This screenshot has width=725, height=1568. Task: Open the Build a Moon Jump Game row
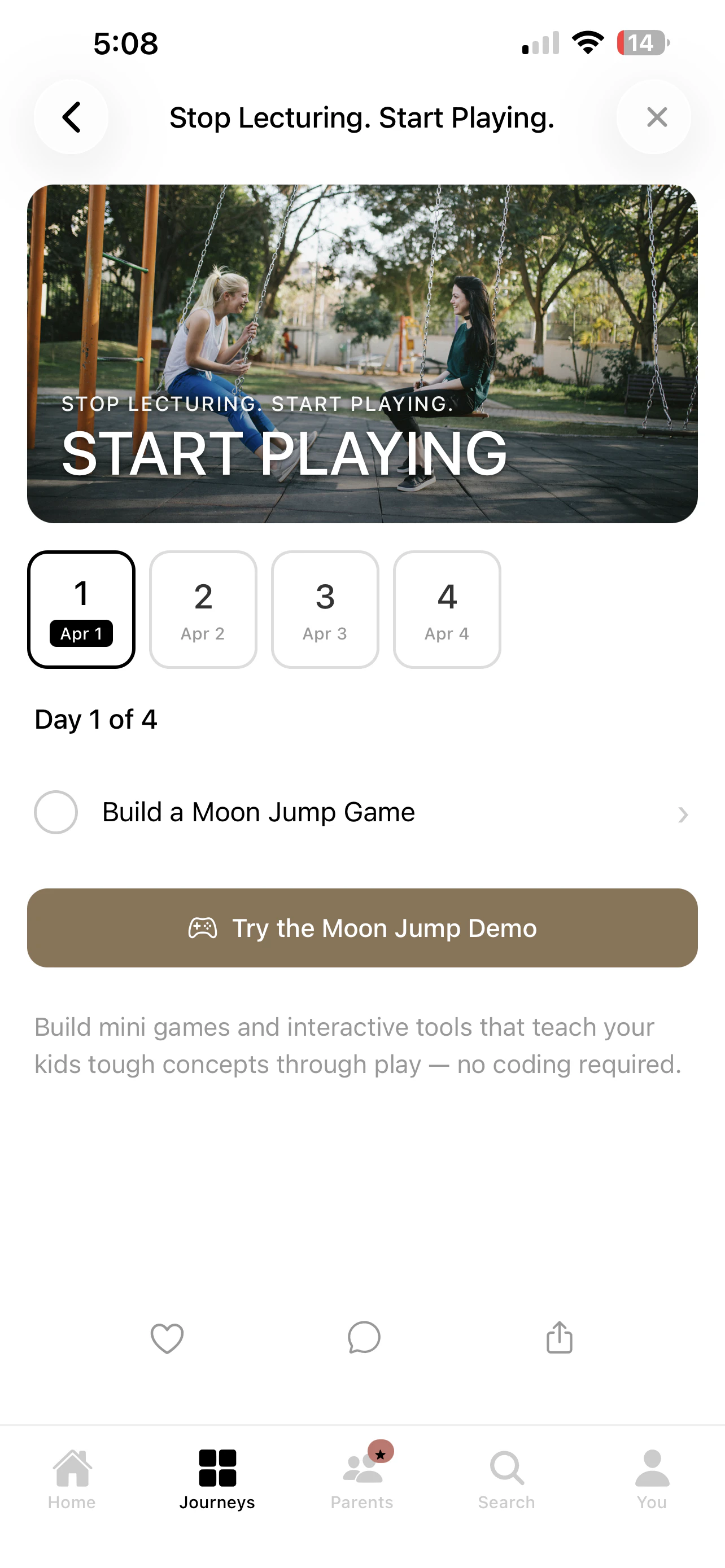390,813
